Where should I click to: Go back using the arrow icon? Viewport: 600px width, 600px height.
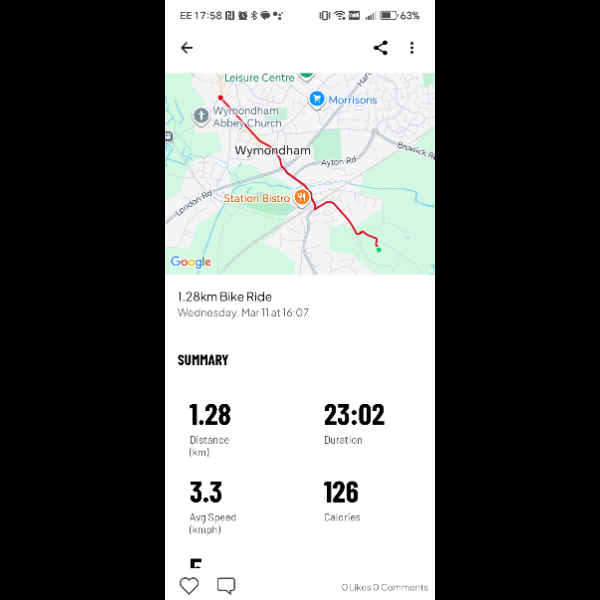186,47
